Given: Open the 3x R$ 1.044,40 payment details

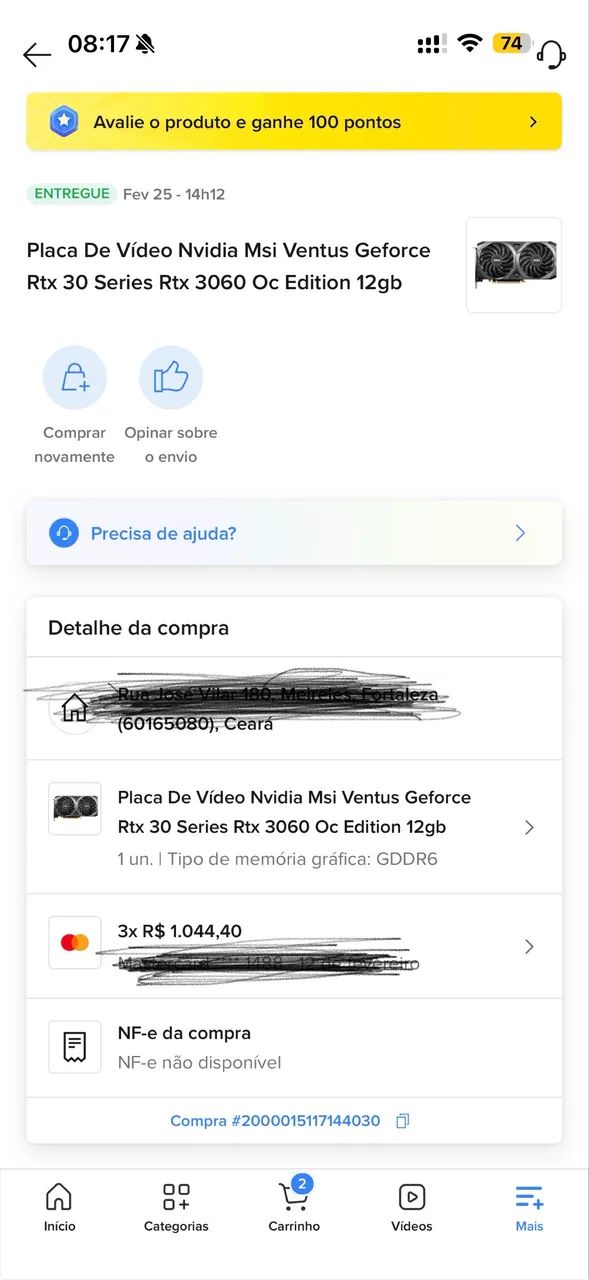Looking at the screenshot, I should pos(294,946).
